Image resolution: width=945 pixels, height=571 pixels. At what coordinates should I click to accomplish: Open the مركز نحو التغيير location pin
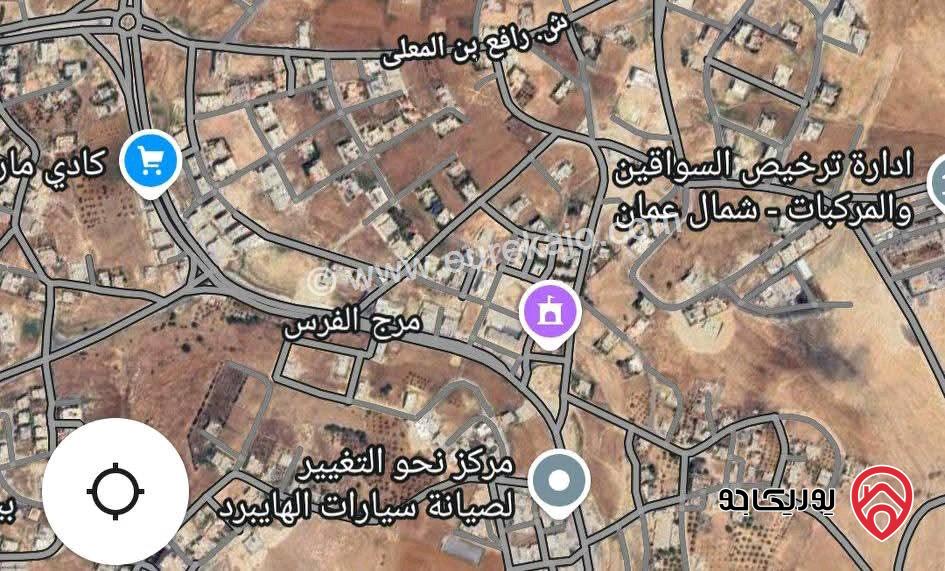coord(560,482)
